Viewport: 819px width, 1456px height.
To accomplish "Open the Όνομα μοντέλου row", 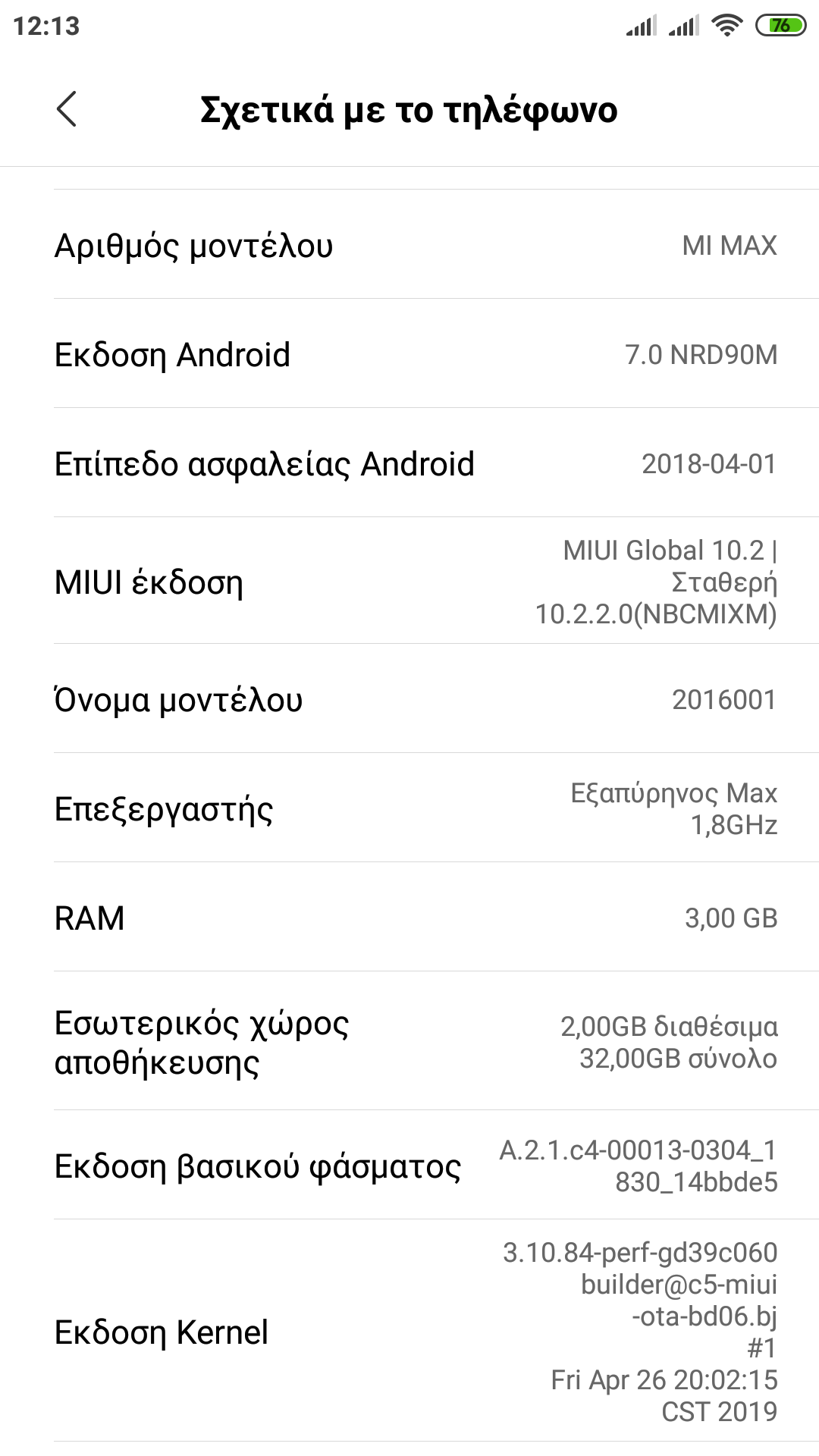I will click(x=409, y=699).
